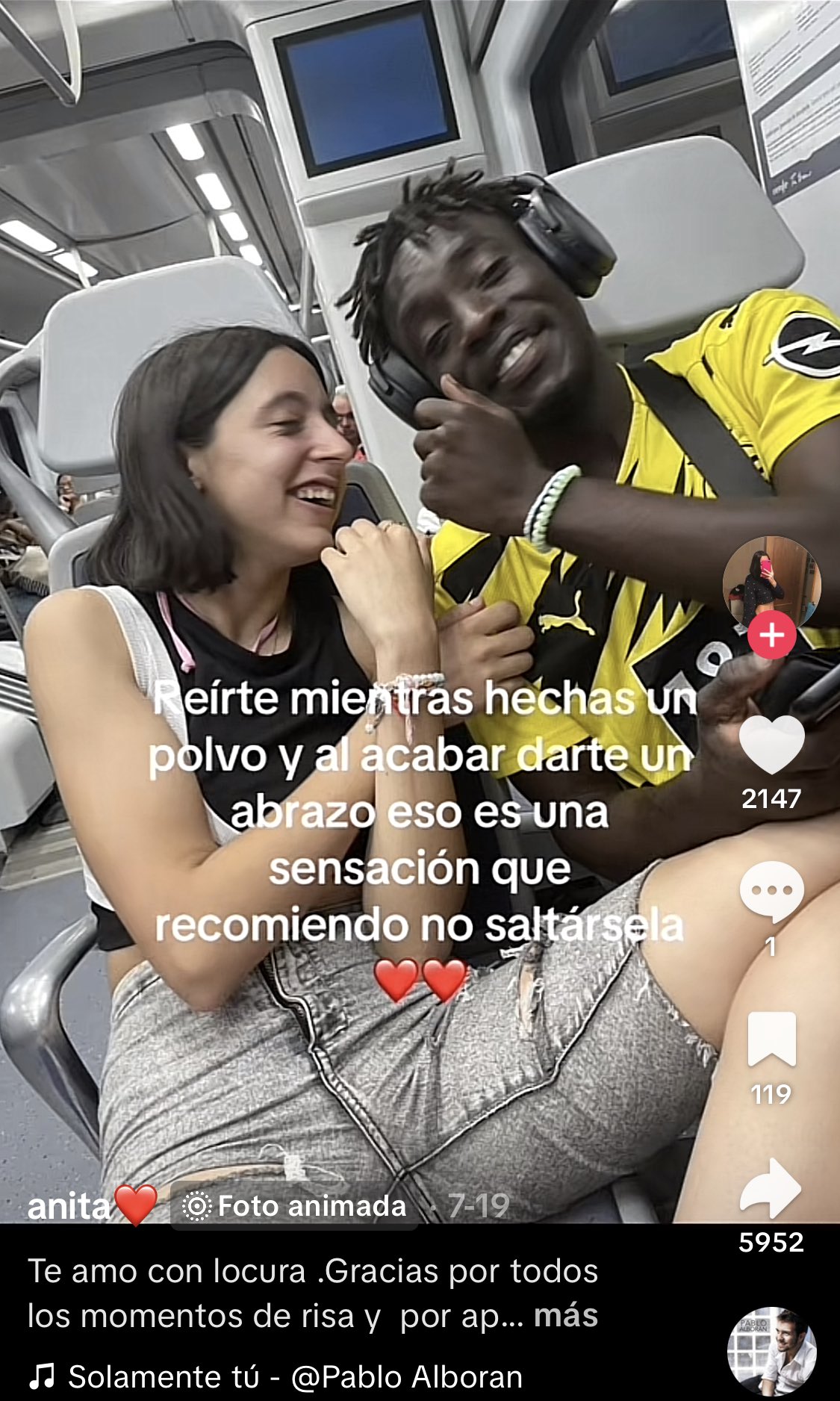Open the Pablo Alboran sound disc
The image size is (840, 1401).
tap(772, 1351)
